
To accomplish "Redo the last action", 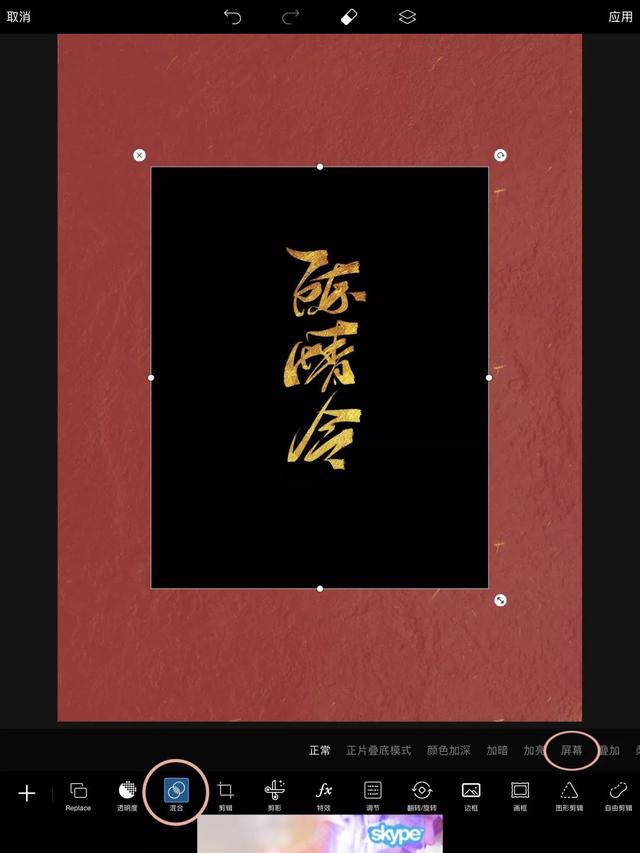I will tap(291, 17).
